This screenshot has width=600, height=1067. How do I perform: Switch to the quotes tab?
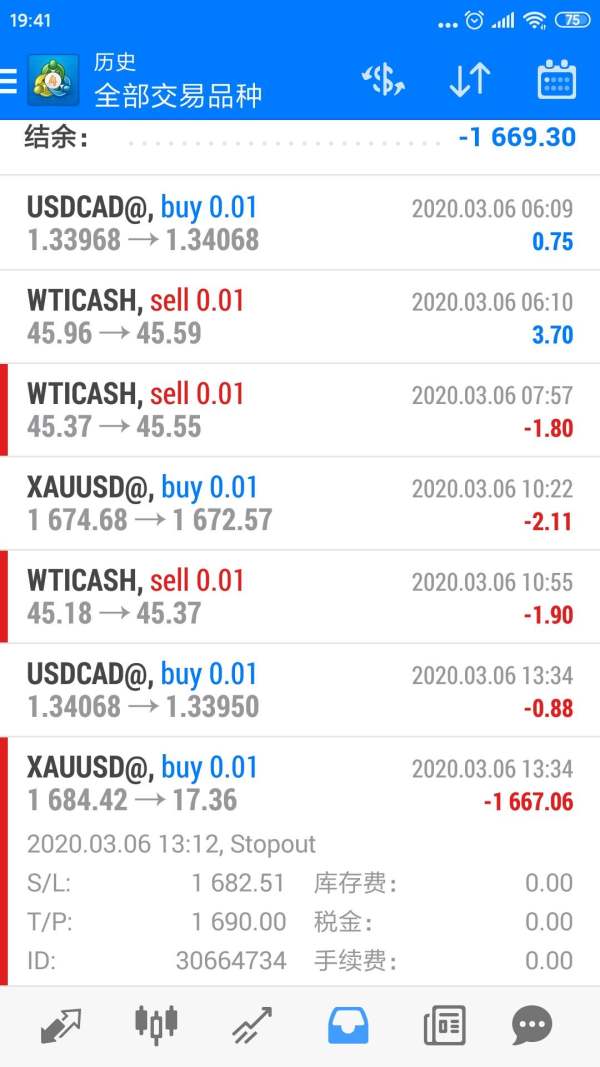pos(61,1025)
